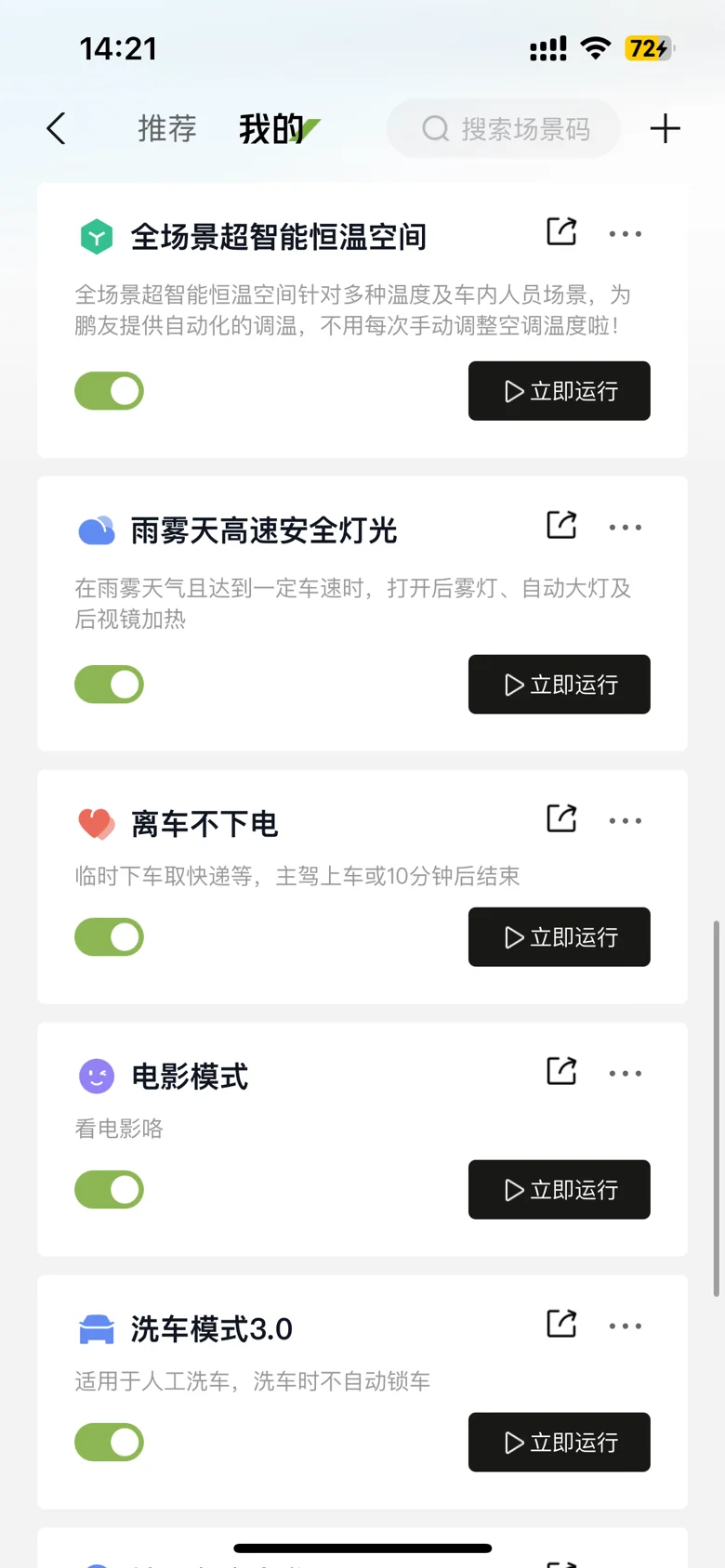Screen dimensions: 725x1568
Task: Start 离车不下电 with 立即运行
Action: pos(559,937)
